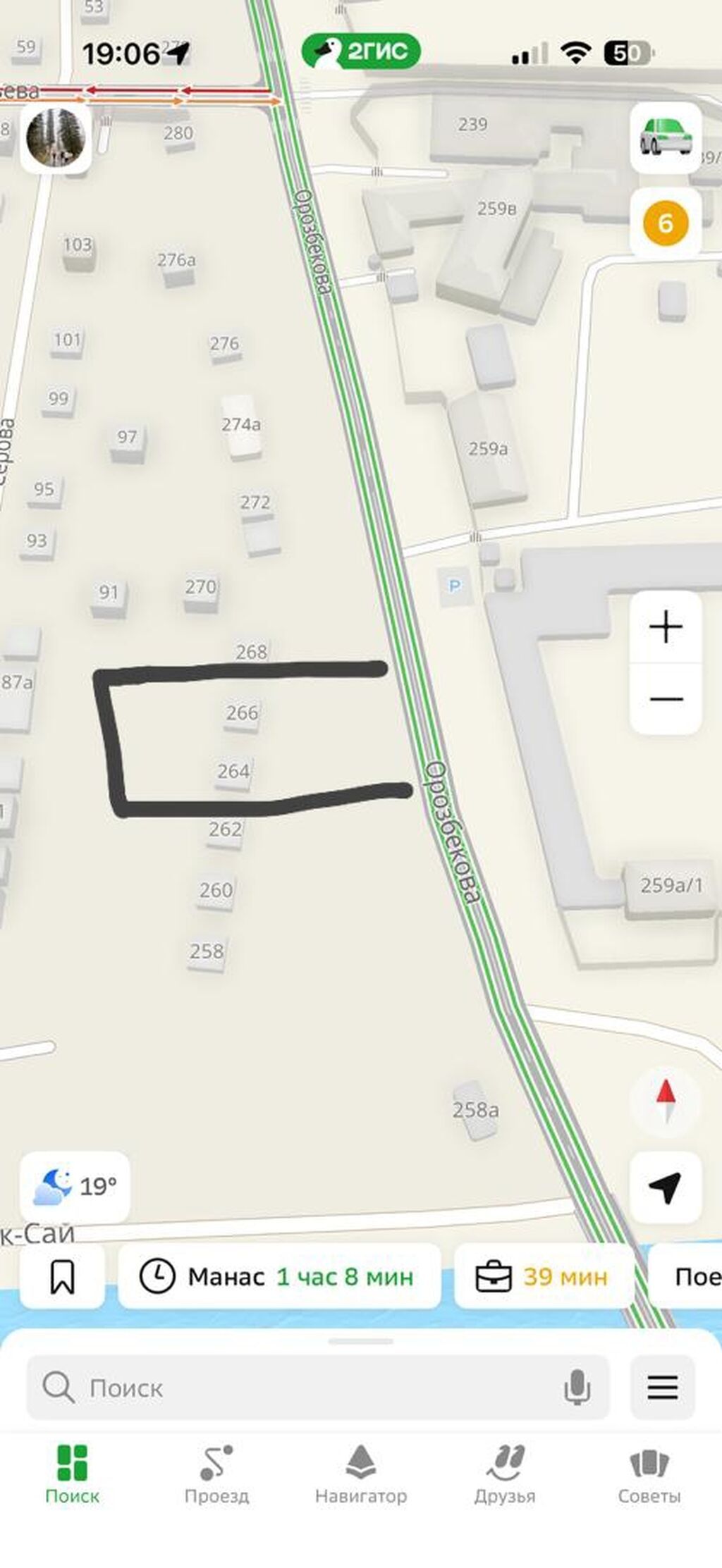Center map on my location
This screenshot has width=722, height=1568.
coord(665,1187)
